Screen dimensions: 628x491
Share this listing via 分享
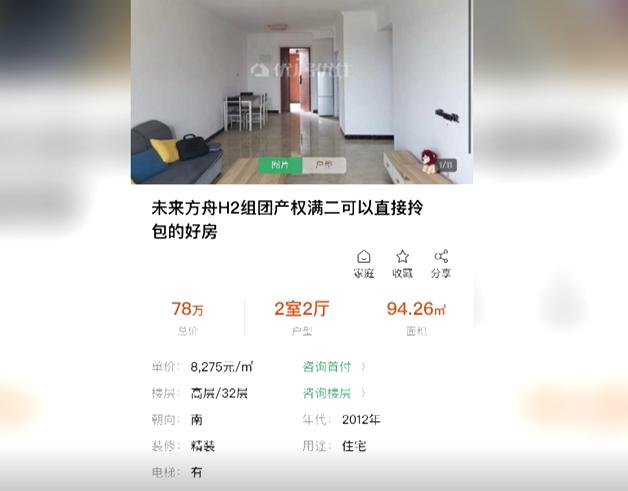[441, 264]
